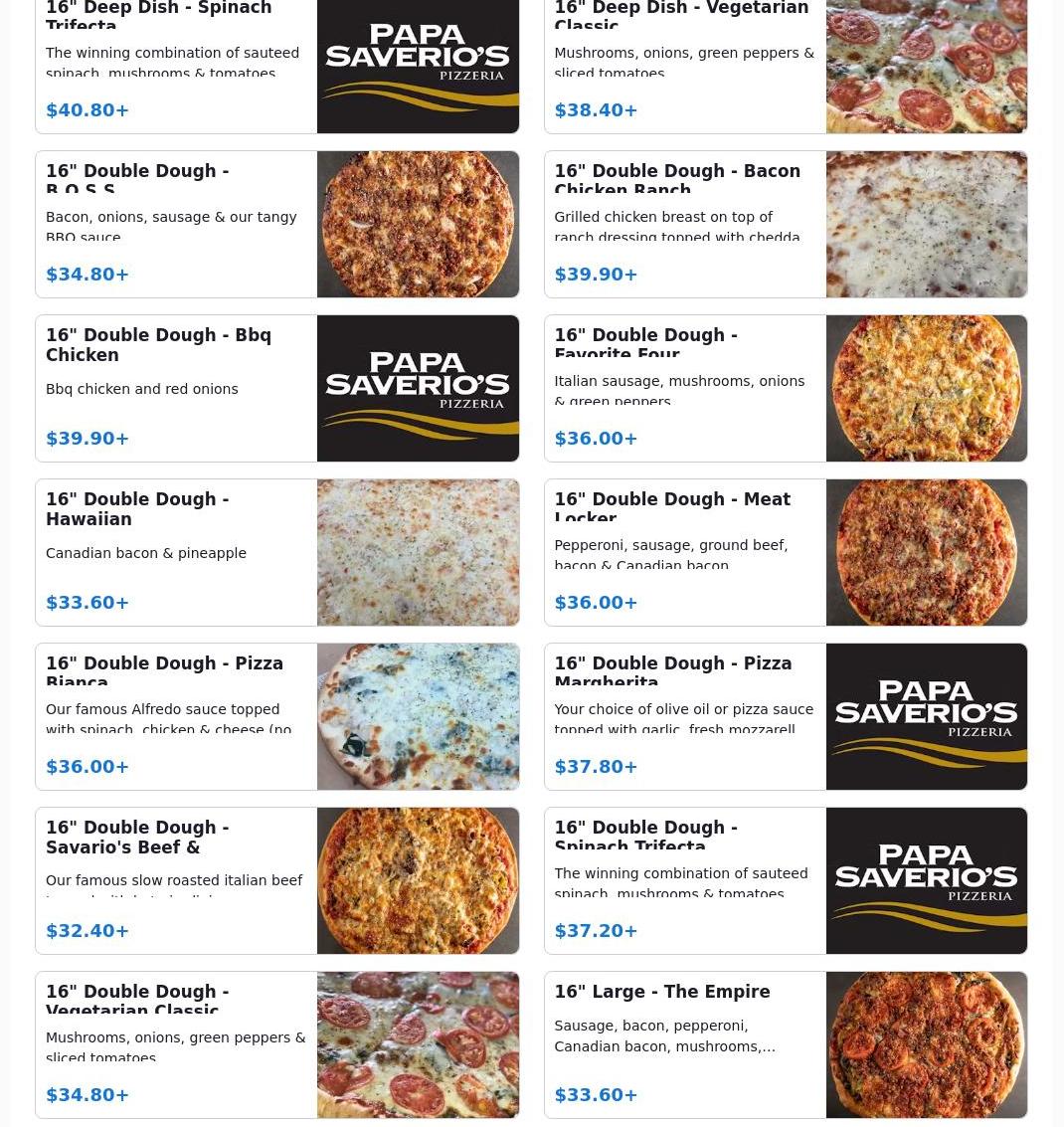Select the 16" Double Dough Hawaiian pizza
The width and height of the screenshot is (1064, 1127).
pos(276,552)
